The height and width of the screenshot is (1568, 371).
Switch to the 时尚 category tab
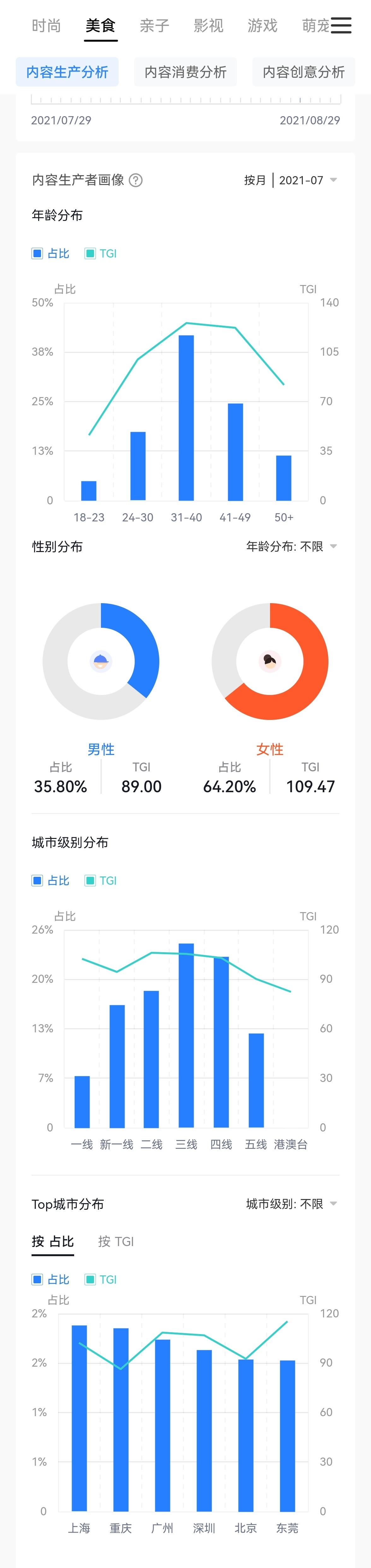pyautogui.click(x=46, y=26)
